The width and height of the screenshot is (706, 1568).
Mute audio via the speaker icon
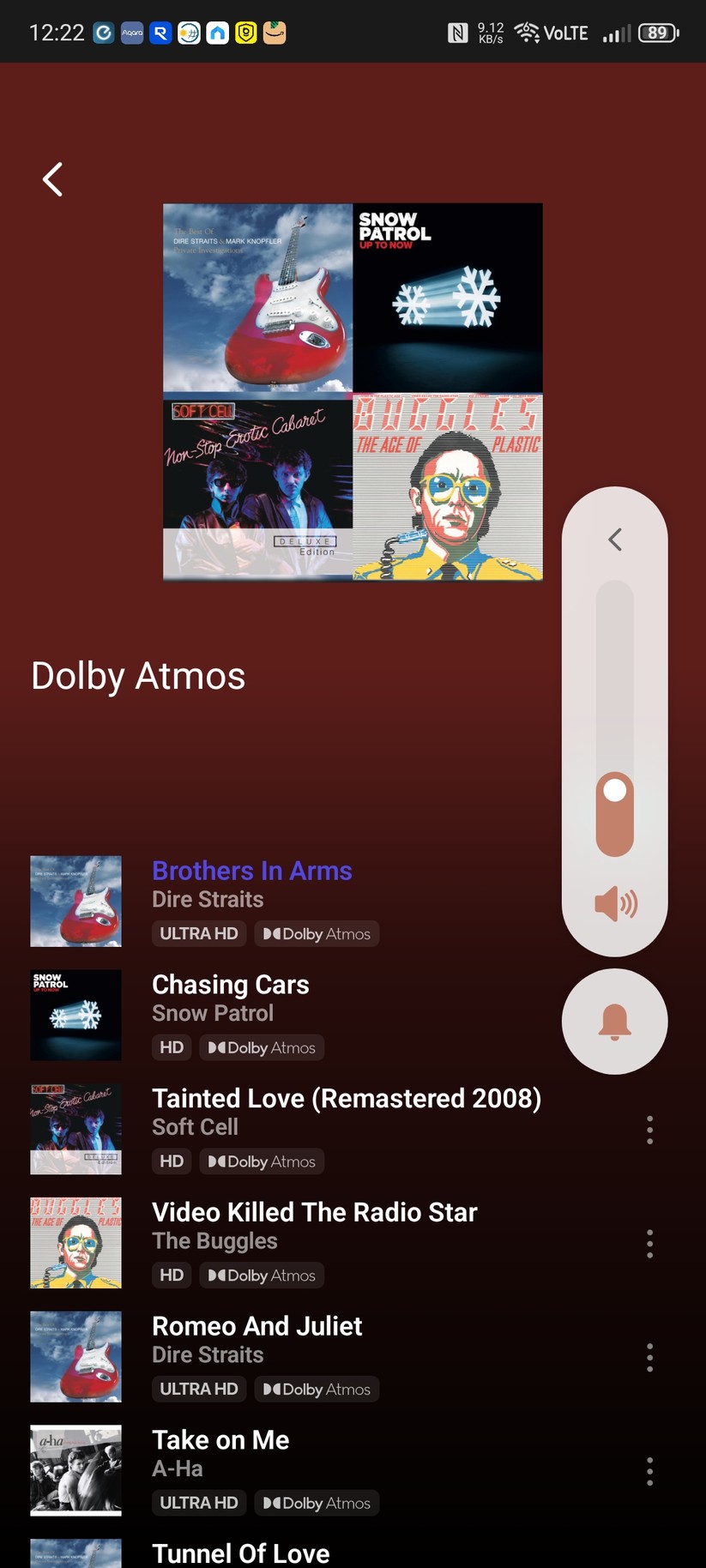(614, 902)
